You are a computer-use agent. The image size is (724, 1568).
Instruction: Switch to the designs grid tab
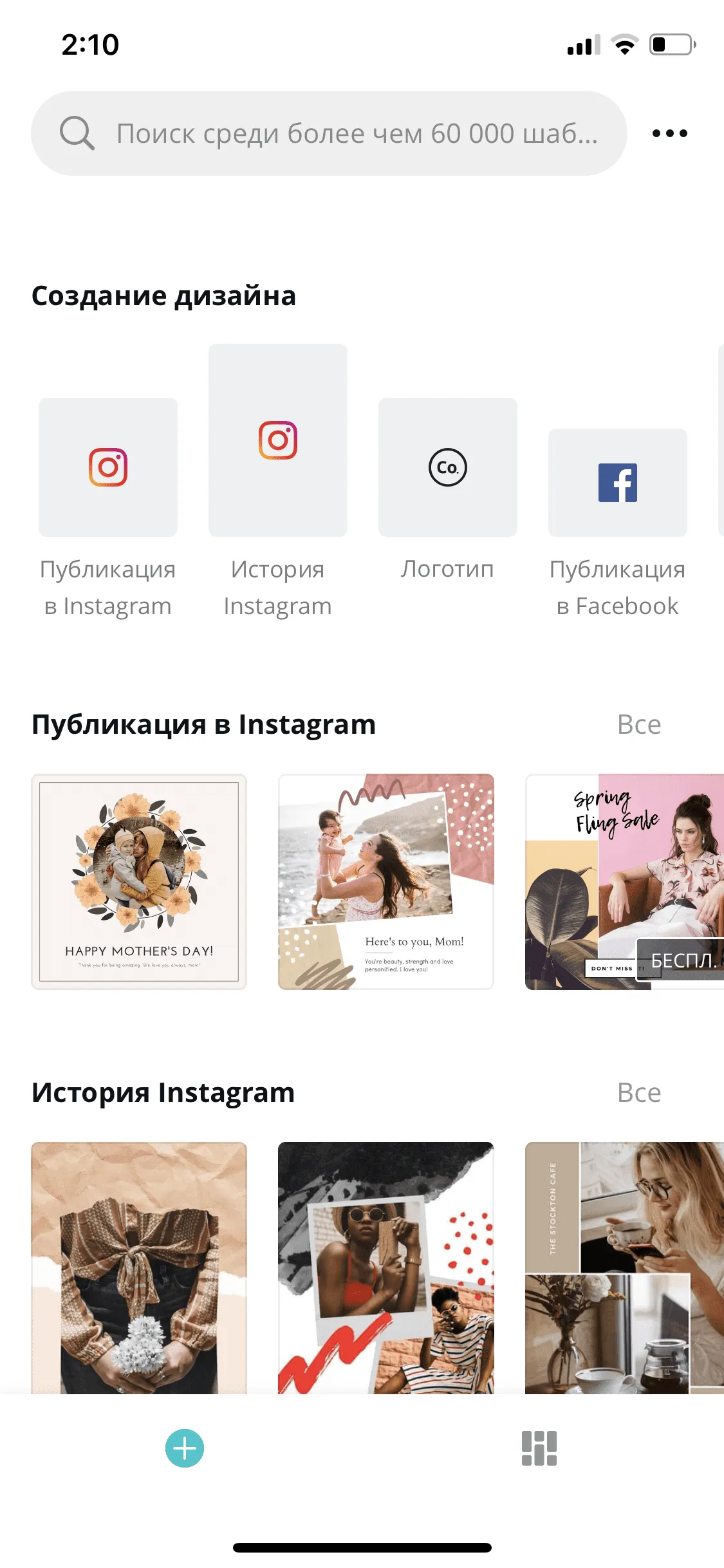coord(539,1448)
